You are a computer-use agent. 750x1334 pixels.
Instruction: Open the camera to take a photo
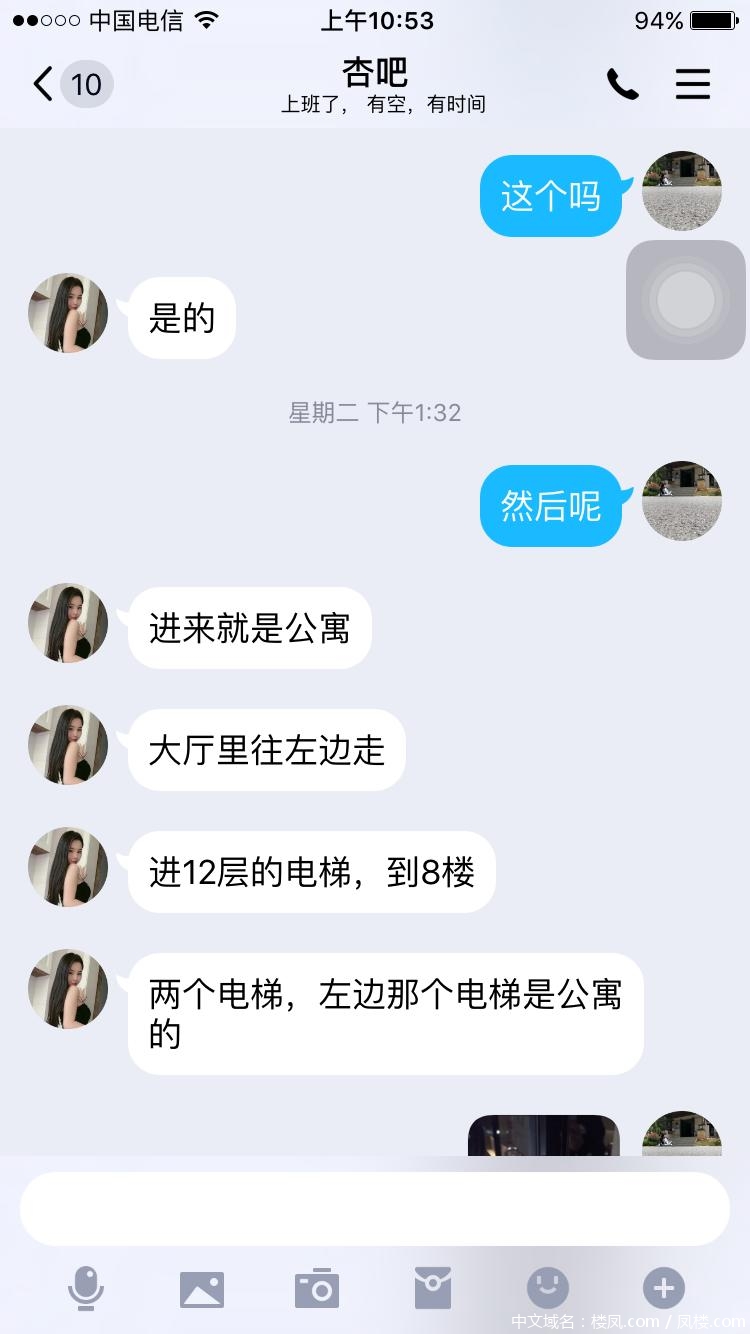point(317,1289)
